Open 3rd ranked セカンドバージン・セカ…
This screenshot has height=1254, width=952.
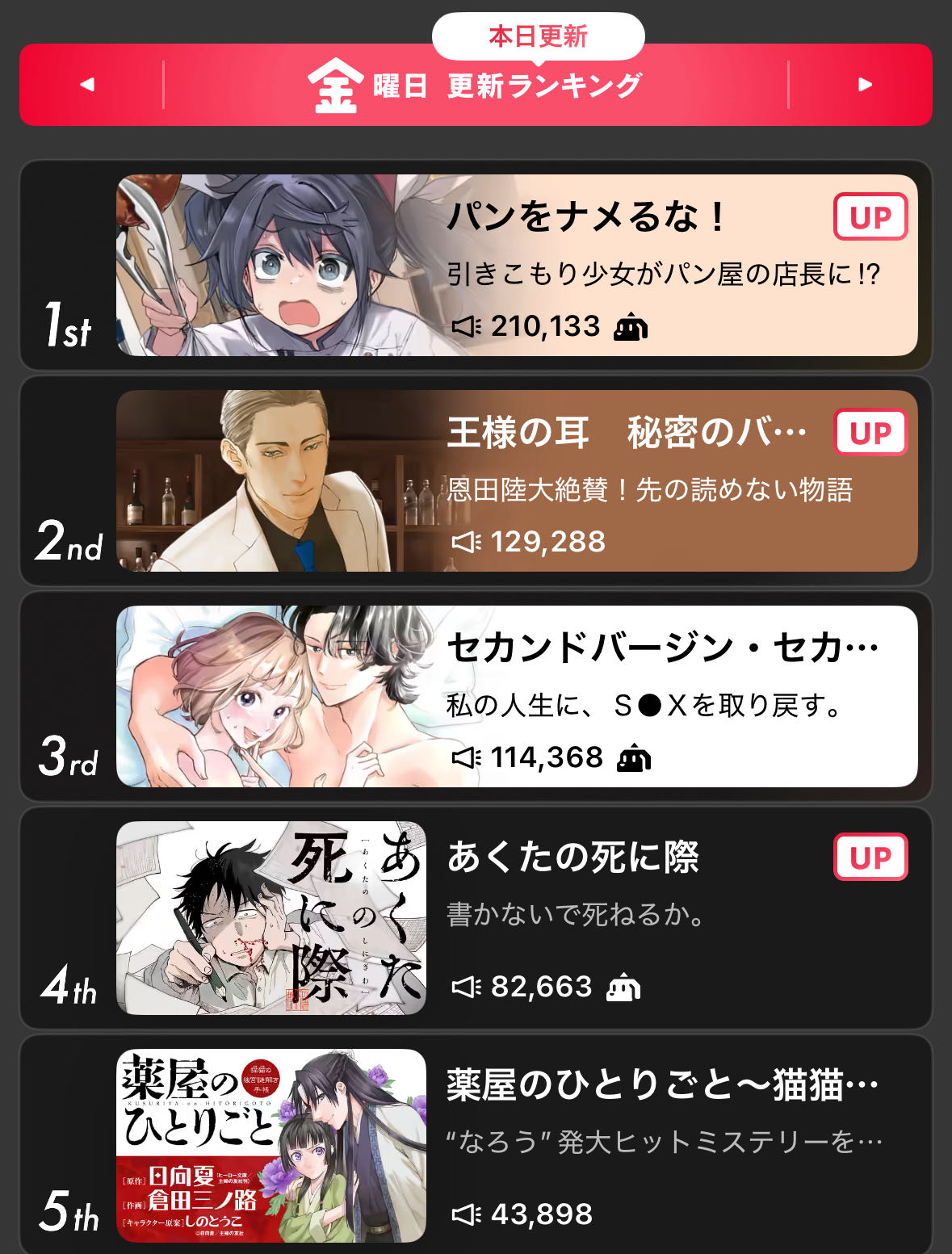517,697
